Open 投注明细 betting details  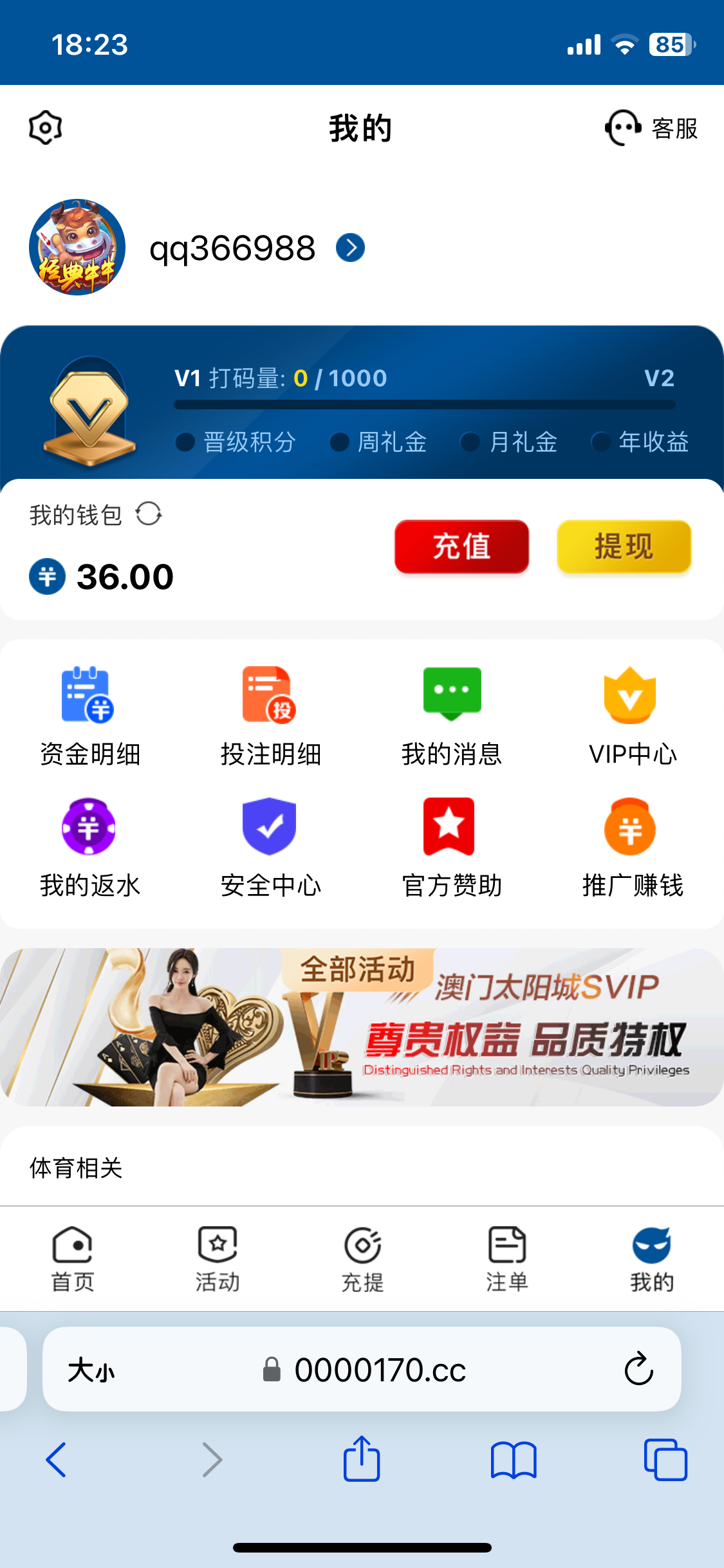coord(270,716)
